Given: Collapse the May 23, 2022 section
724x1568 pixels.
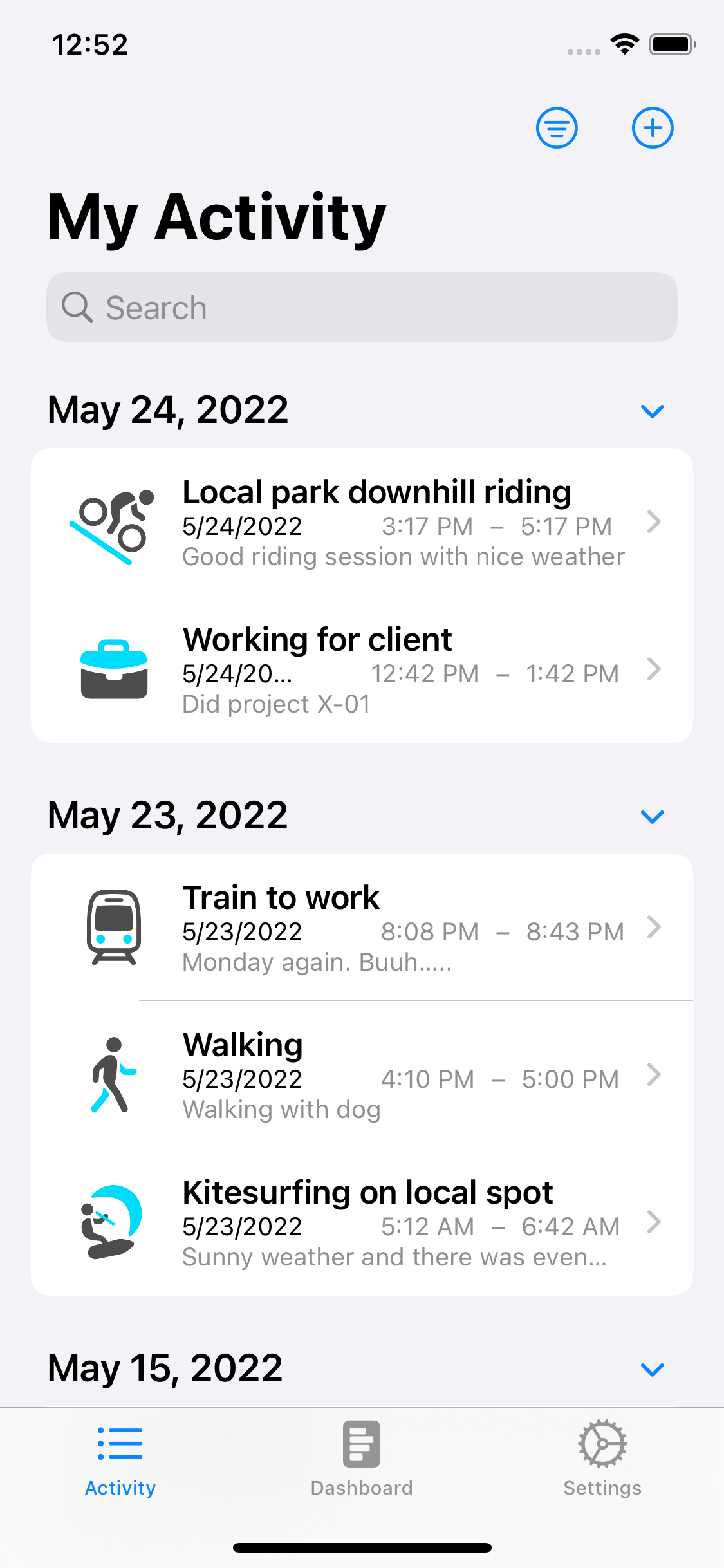Looking at the screenshot, I should click(652, 816).
